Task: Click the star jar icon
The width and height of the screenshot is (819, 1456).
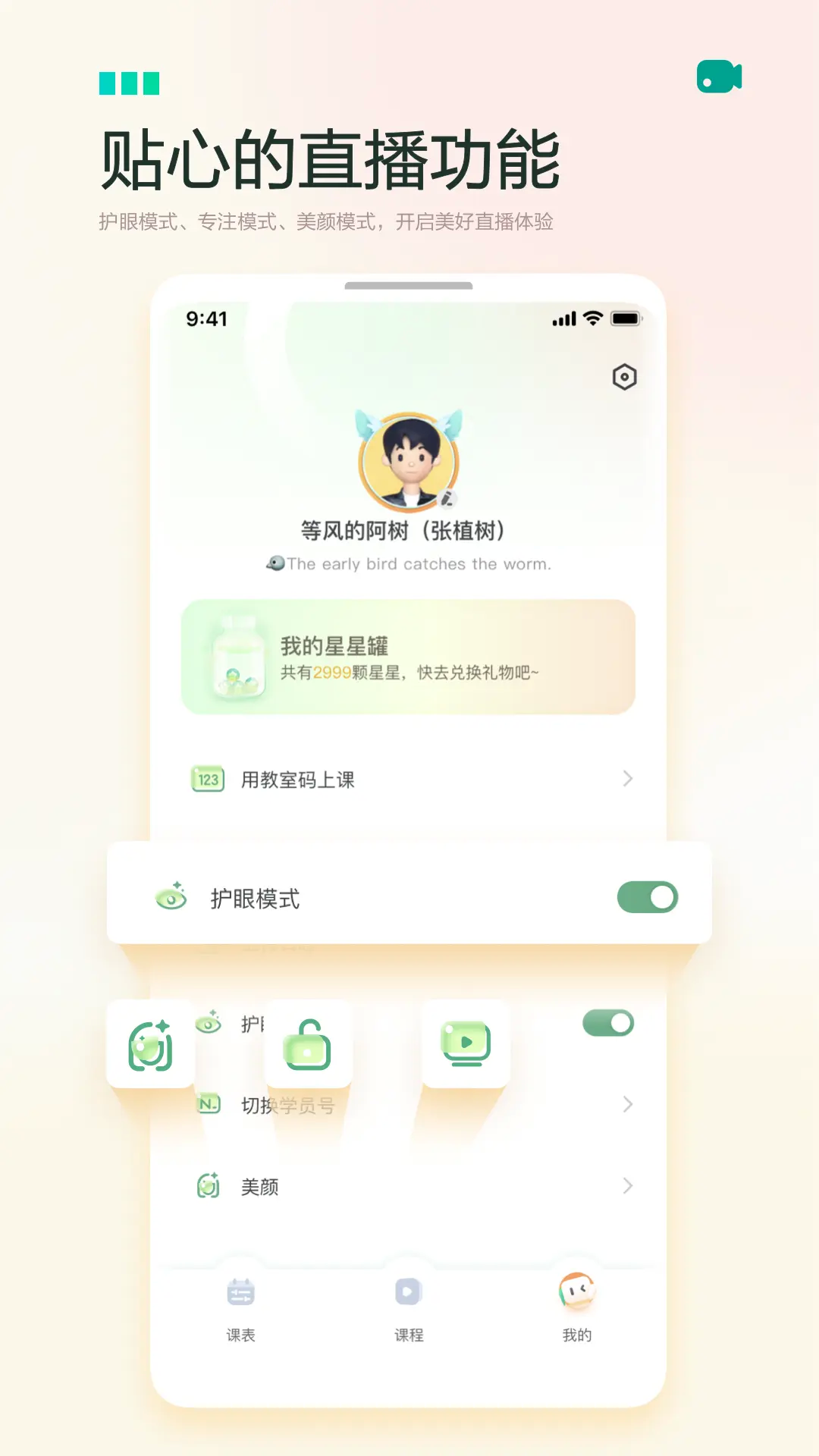Action: click(235, 658)
